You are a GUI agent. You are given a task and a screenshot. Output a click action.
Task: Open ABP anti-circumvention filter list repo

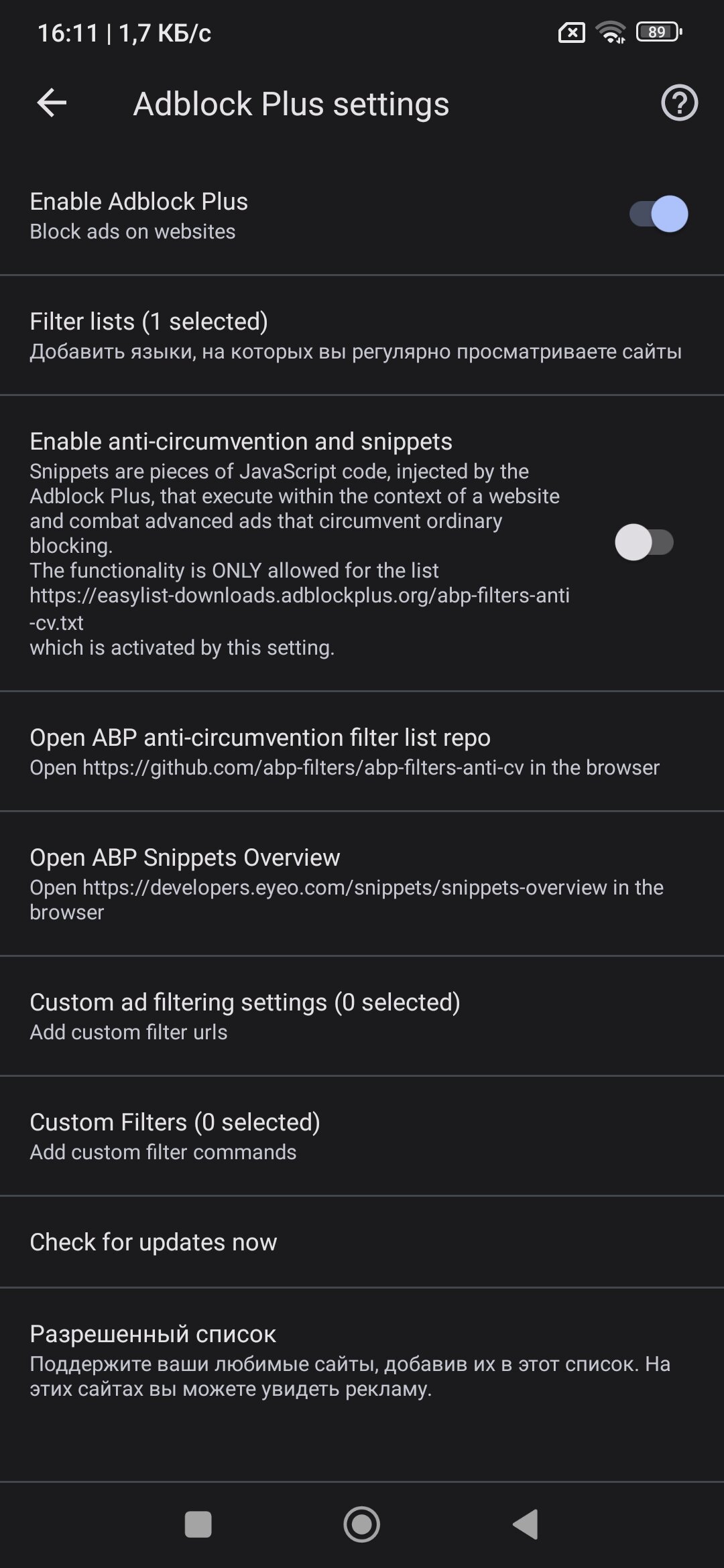362,751
